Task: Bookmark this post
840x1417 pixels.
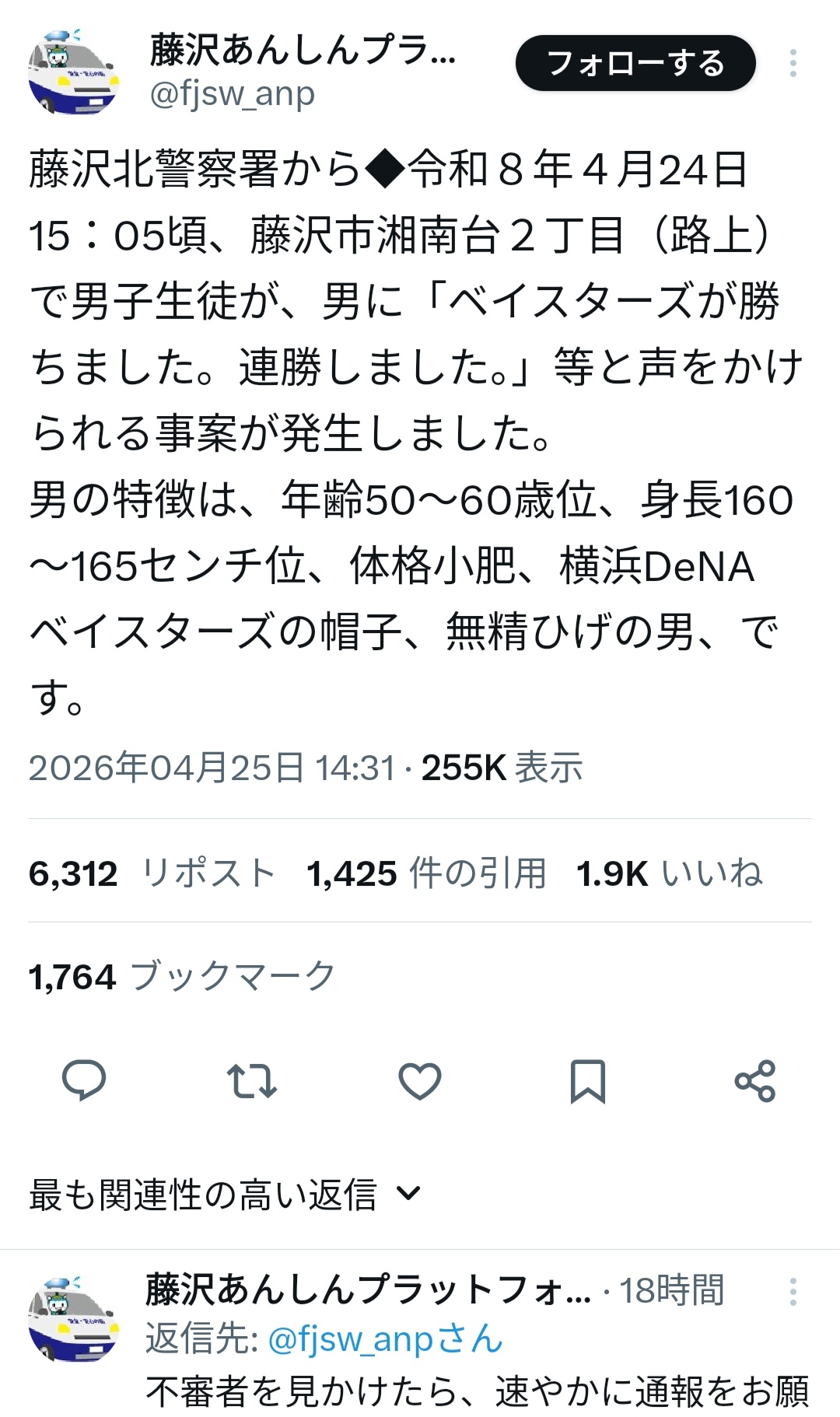Action: (587, 1080)
